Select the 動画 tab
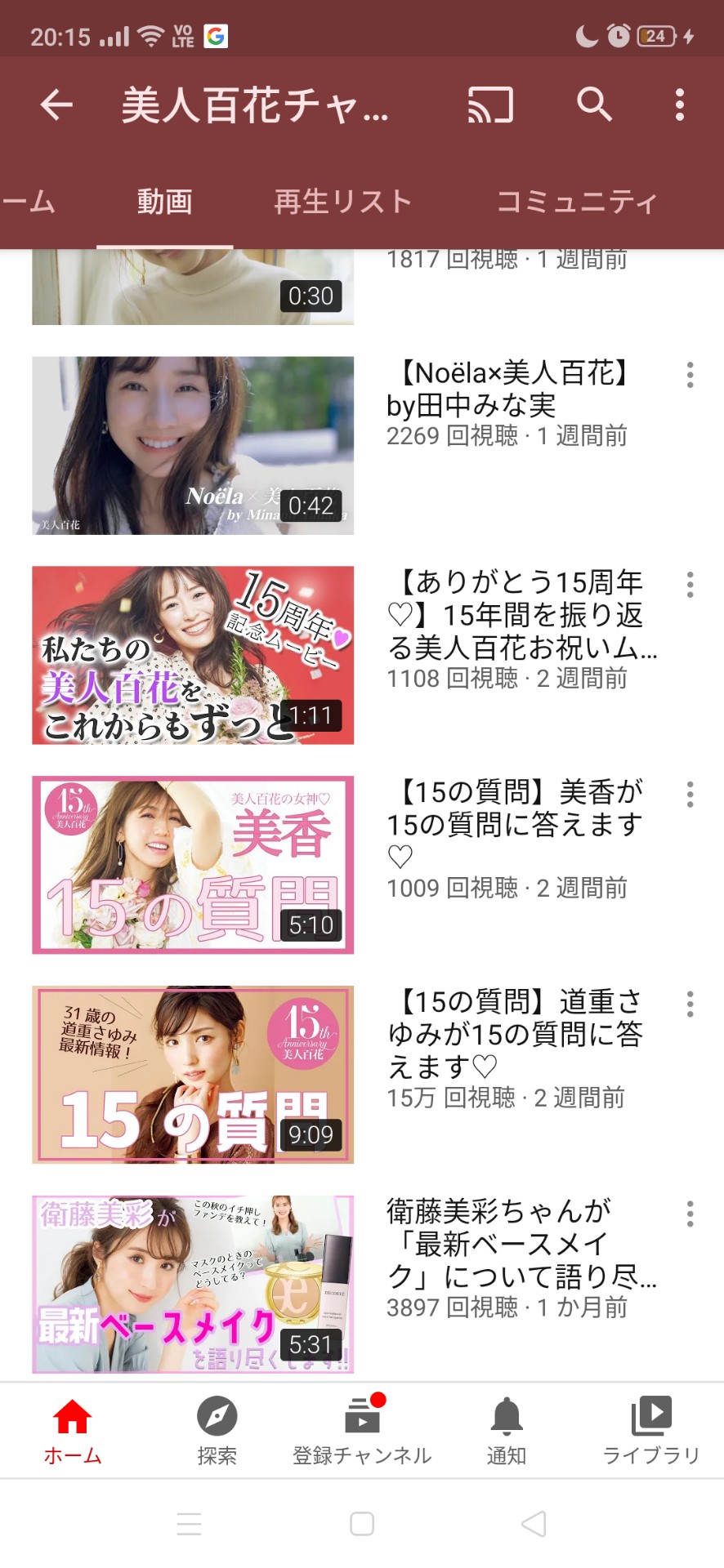 (164, 202)
